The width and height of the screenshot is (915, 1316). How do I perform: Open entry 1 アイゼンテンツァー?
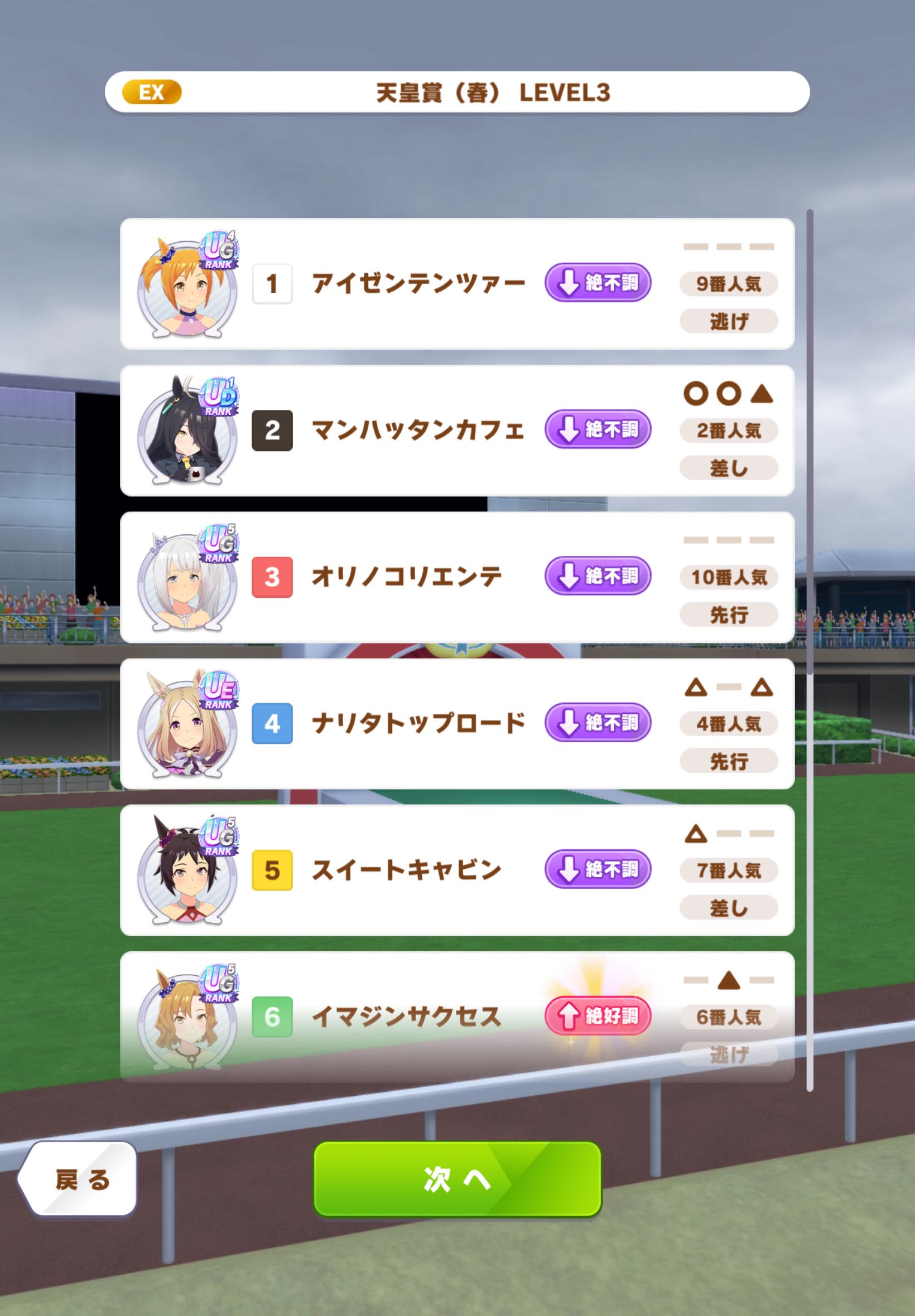coord(418,284)
